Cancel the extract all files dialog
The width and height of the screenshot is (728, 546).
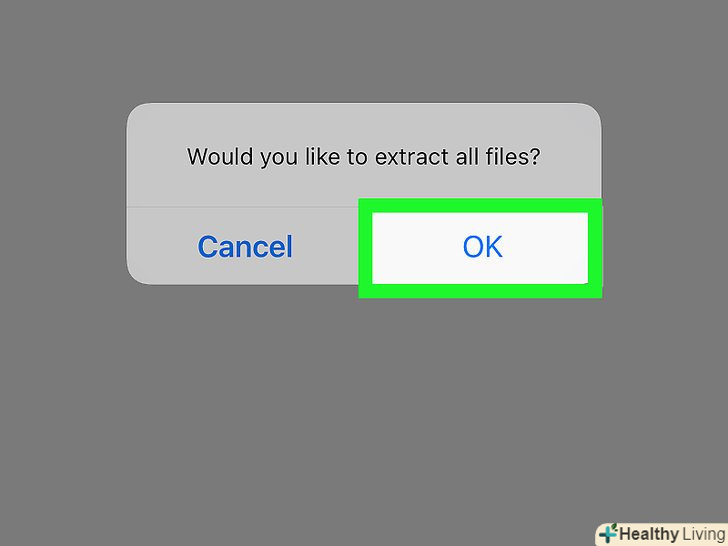pos(245,247)
